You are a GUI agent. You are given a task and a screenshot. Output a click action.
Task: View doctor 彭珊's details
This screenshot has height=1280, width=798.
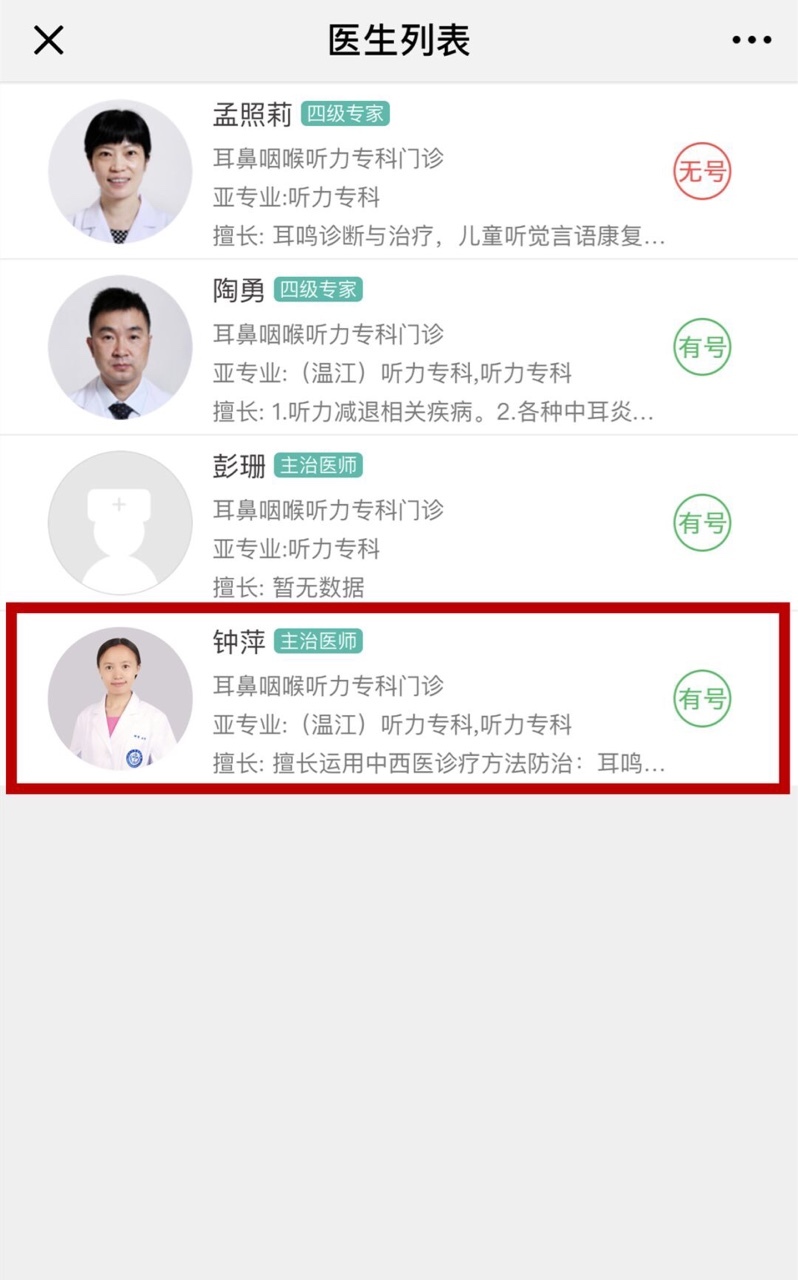399,522
